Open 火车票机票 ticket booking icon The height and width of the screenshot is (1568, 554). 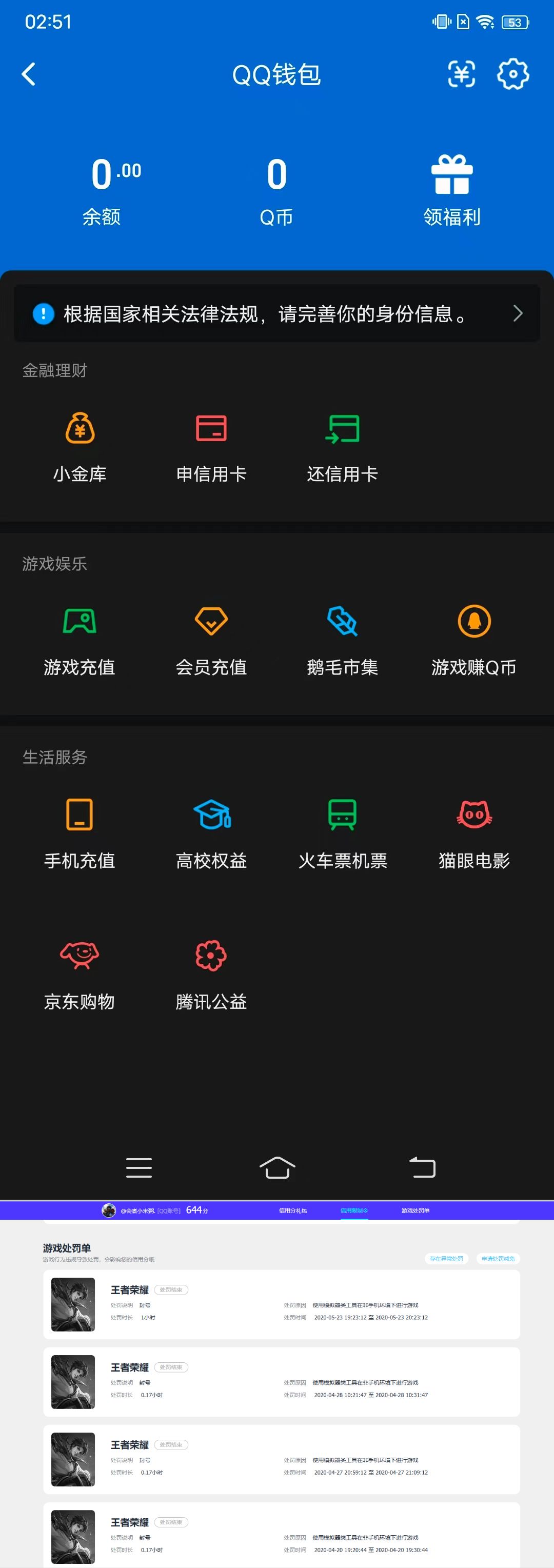point(343,831)
